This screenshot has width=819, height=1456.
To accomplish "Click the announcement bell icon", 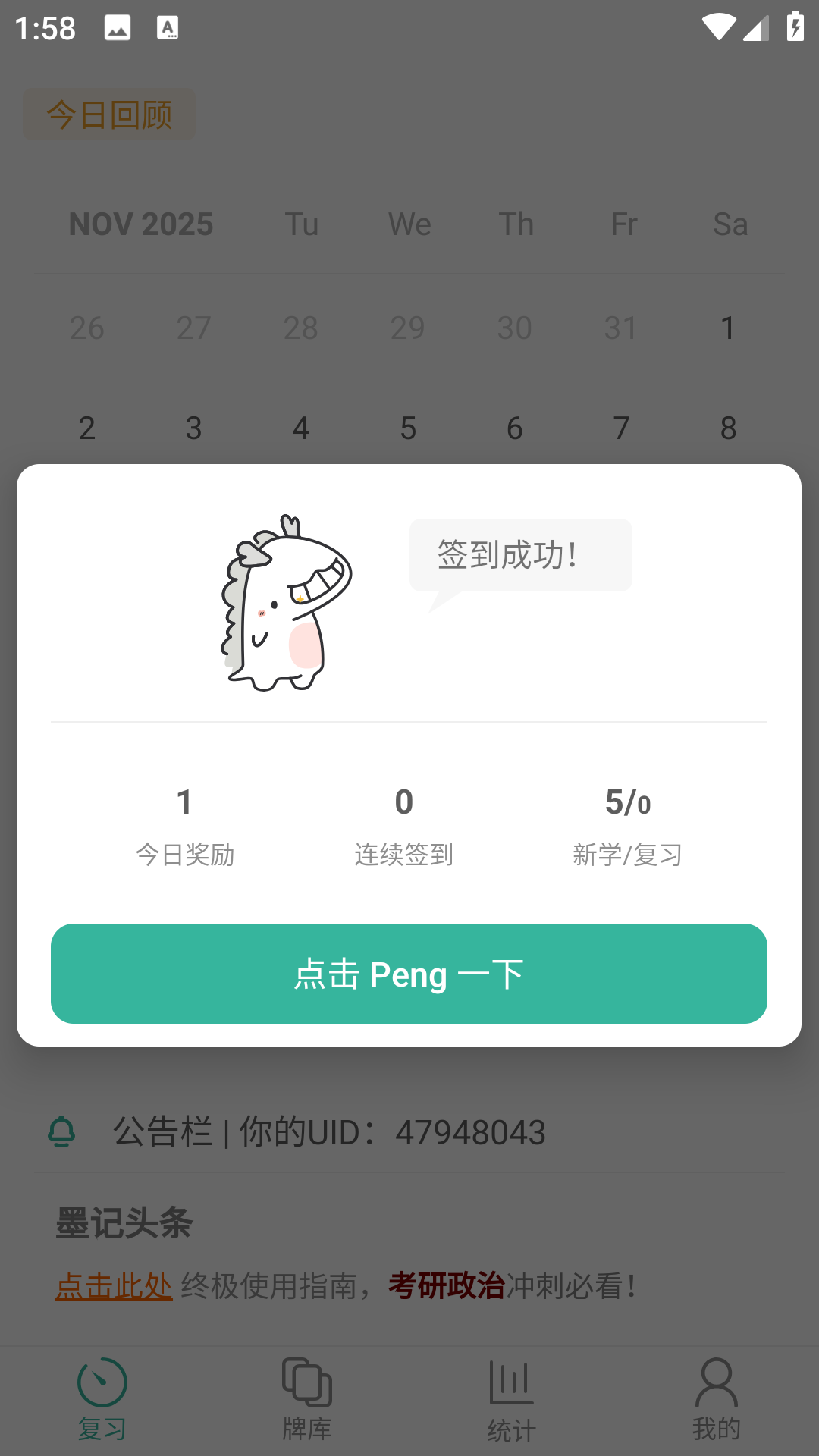I will coord(61,1132).
